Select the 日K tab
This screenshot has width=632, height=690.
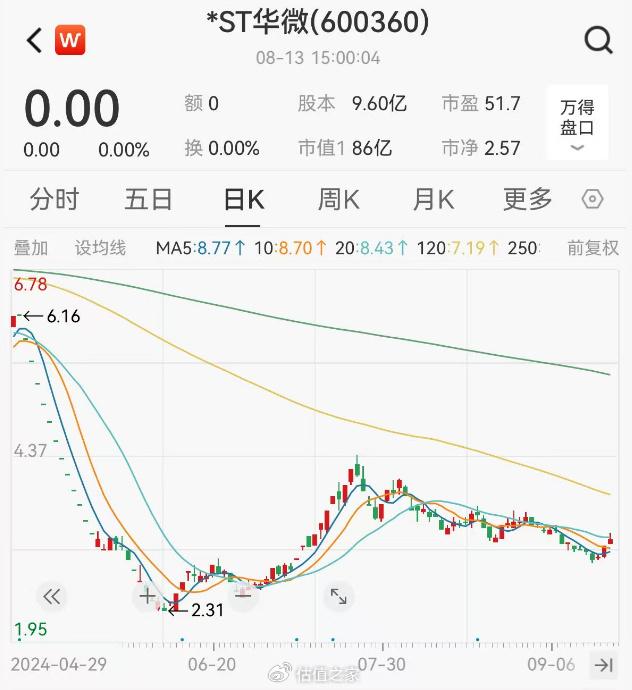(x=243, y=200)
